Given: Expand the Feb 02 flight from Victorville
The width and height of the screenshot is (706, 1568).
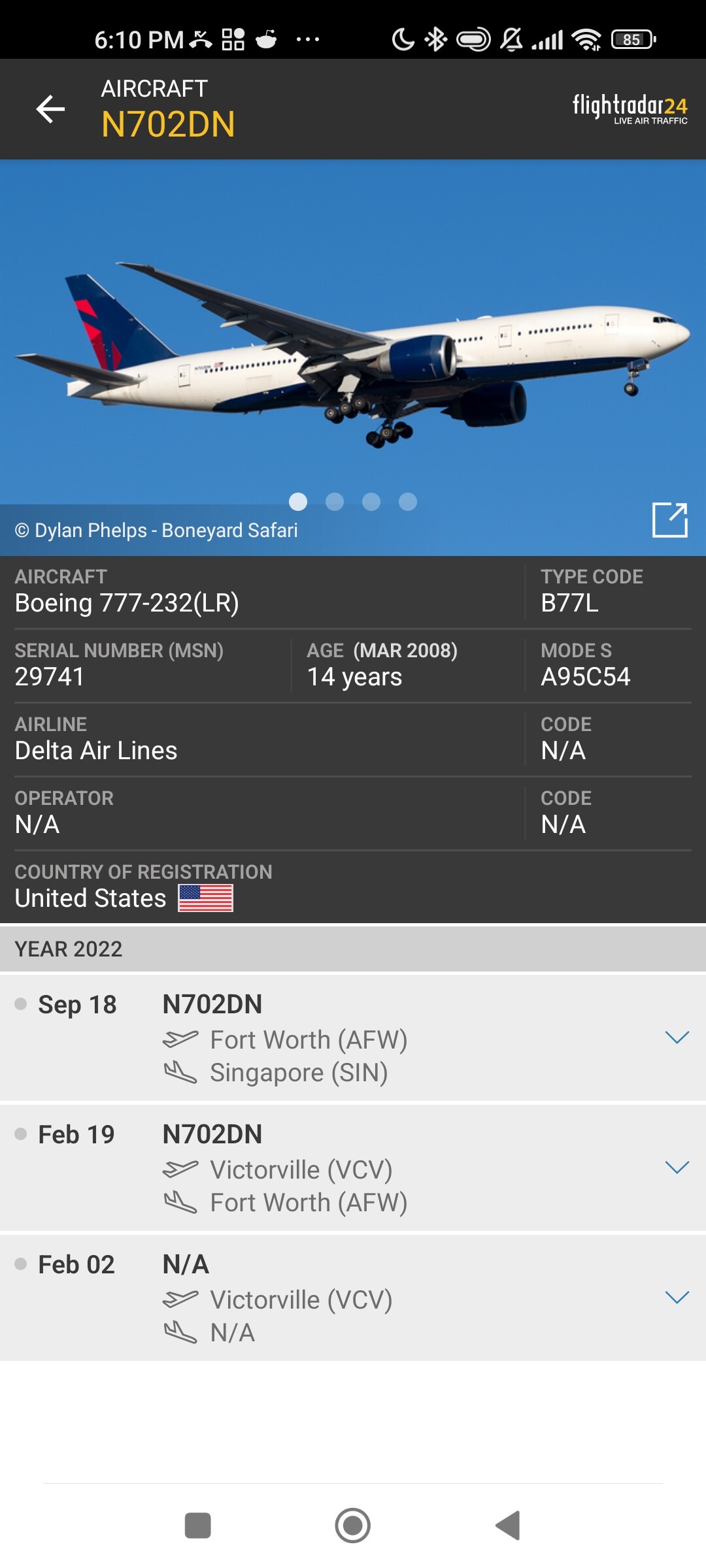Looking at the screenshot, I should point(677,1298).
